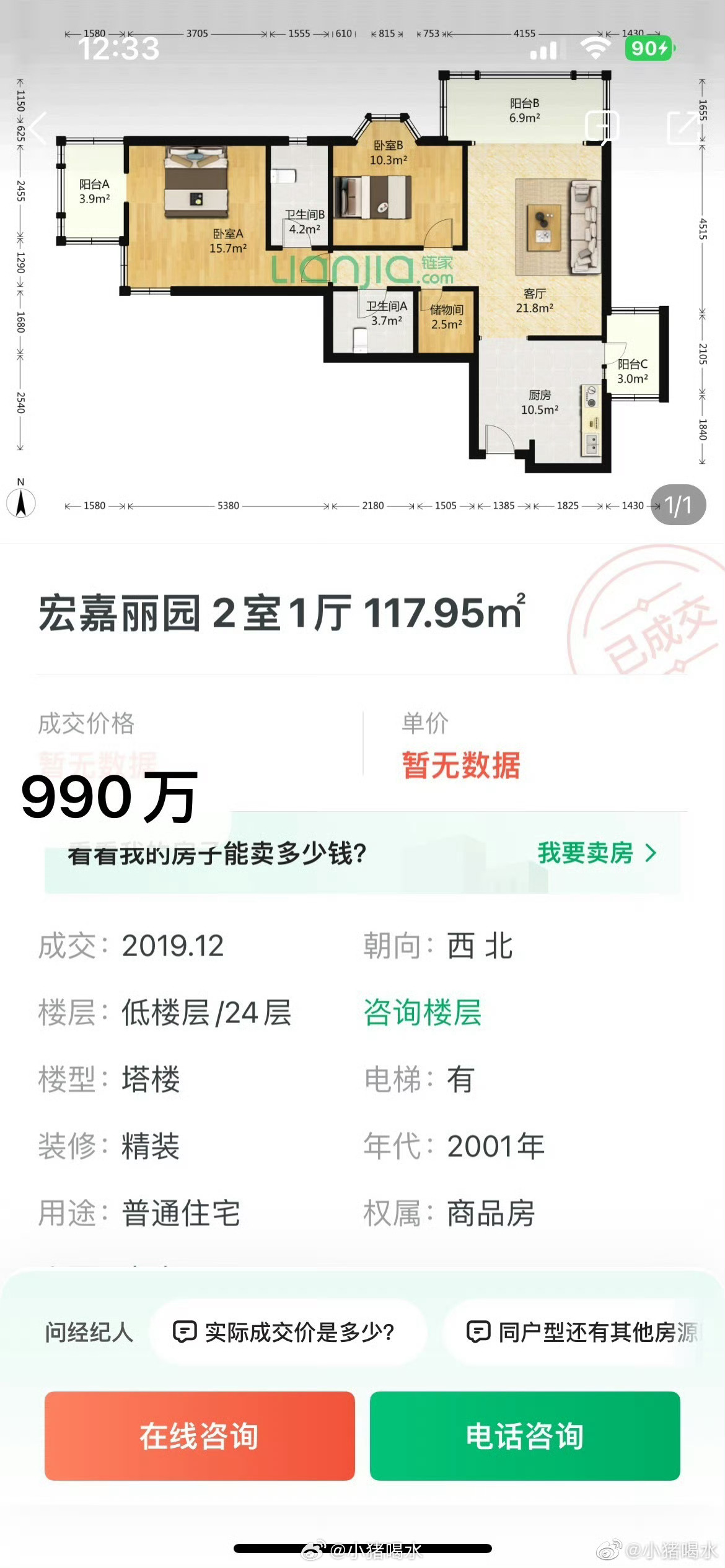The image size is (725, 1568).
Task: Open the message icon in the top bar
Action: coord(602,128)
